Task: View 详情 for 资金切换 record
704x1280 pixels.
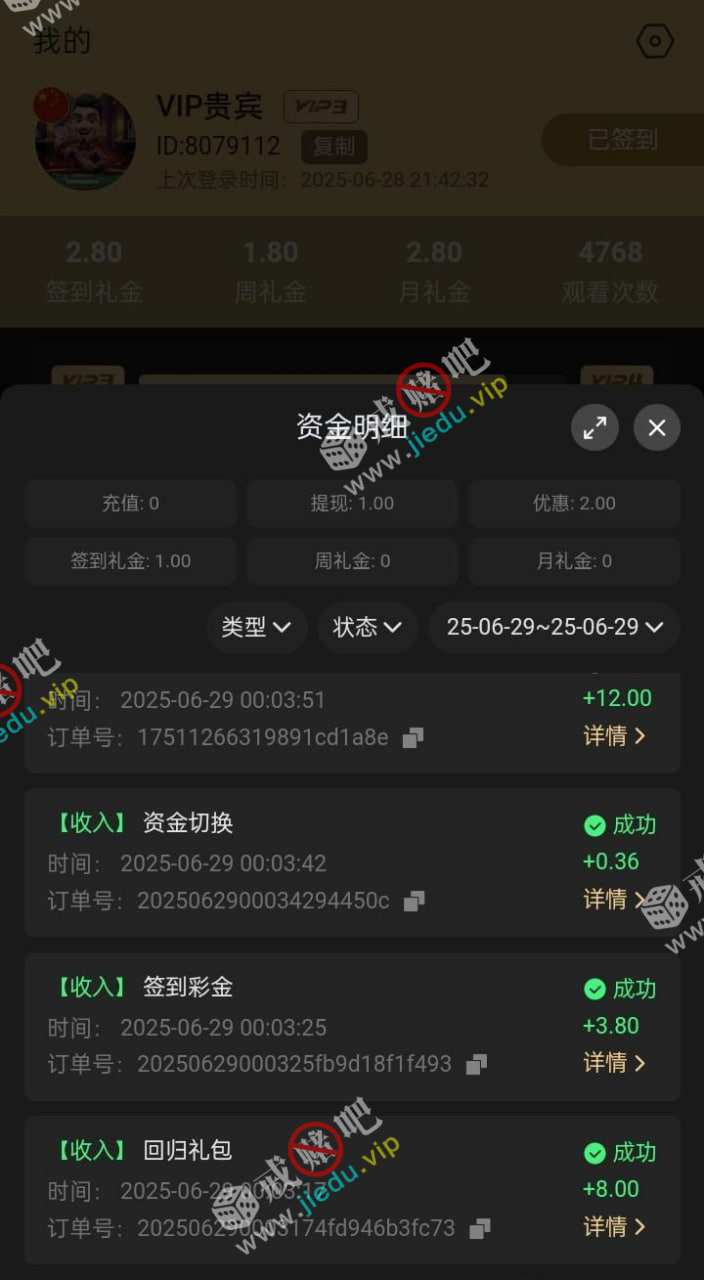Action: tap(614, 899)
